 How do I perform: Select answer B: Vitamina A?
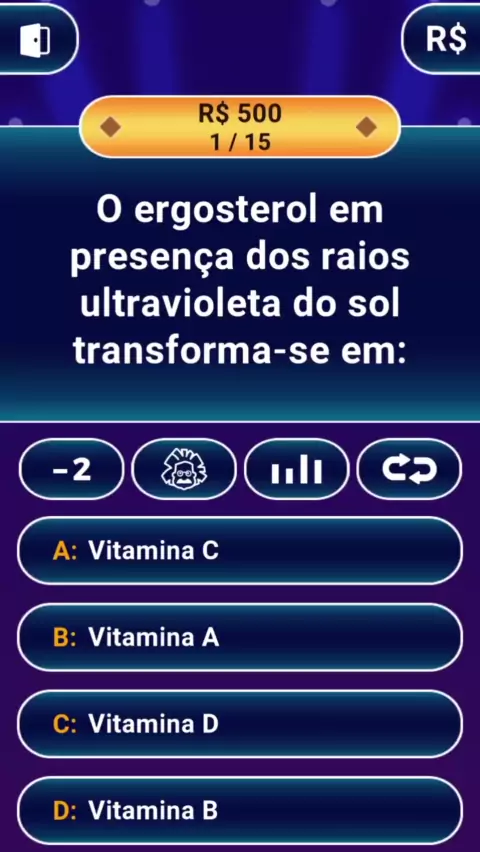click(240, 637)
